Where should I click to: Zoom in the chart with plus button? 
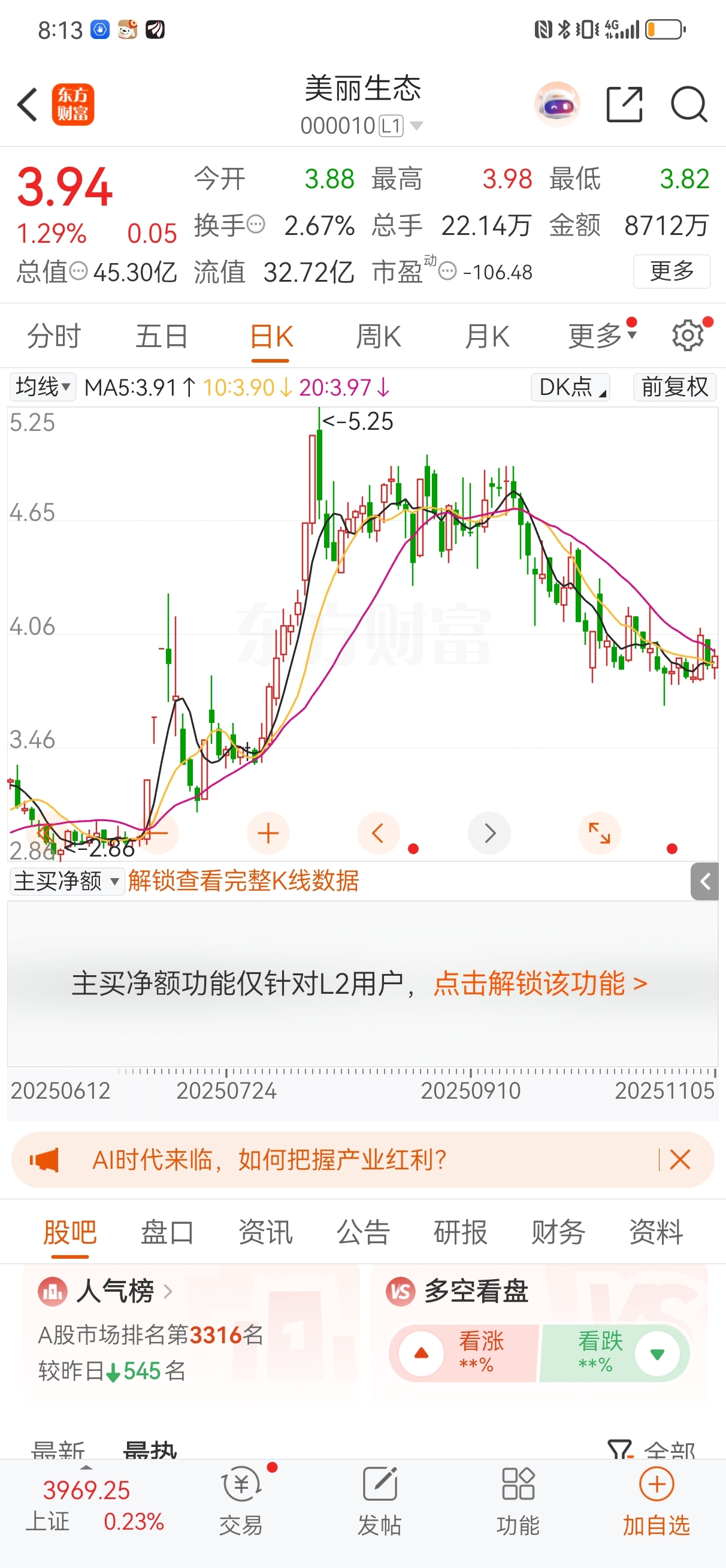coord(268,833)
